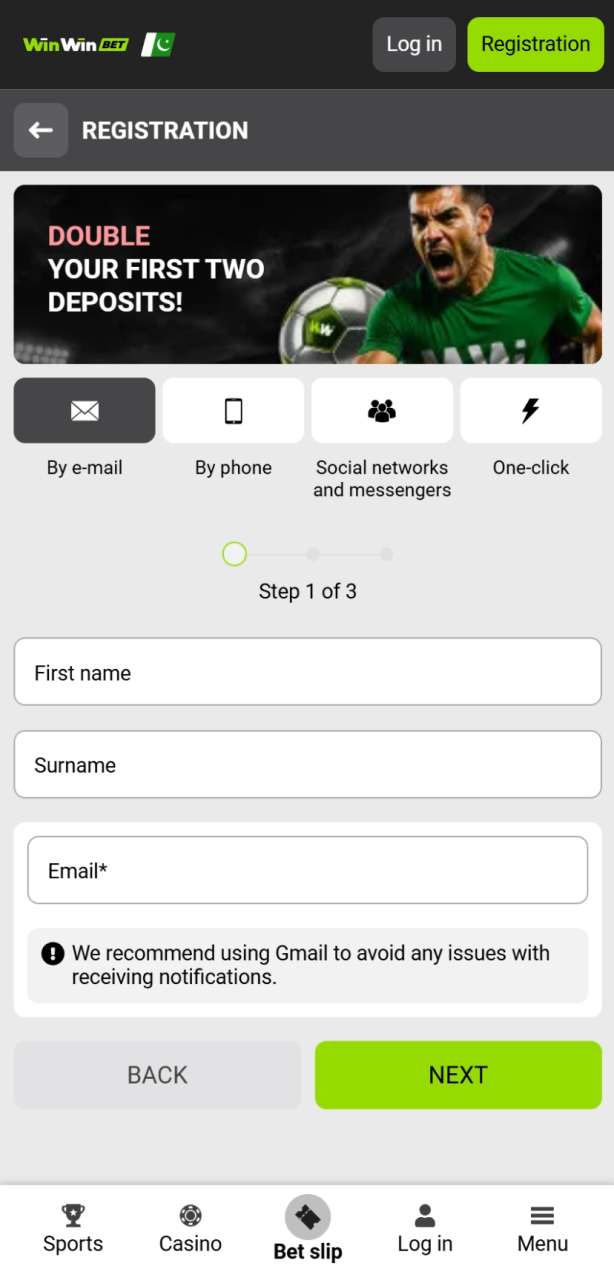614x1280 pixels.
Task: Open the Menu in the bottom bar
Action: point(542,1229)
